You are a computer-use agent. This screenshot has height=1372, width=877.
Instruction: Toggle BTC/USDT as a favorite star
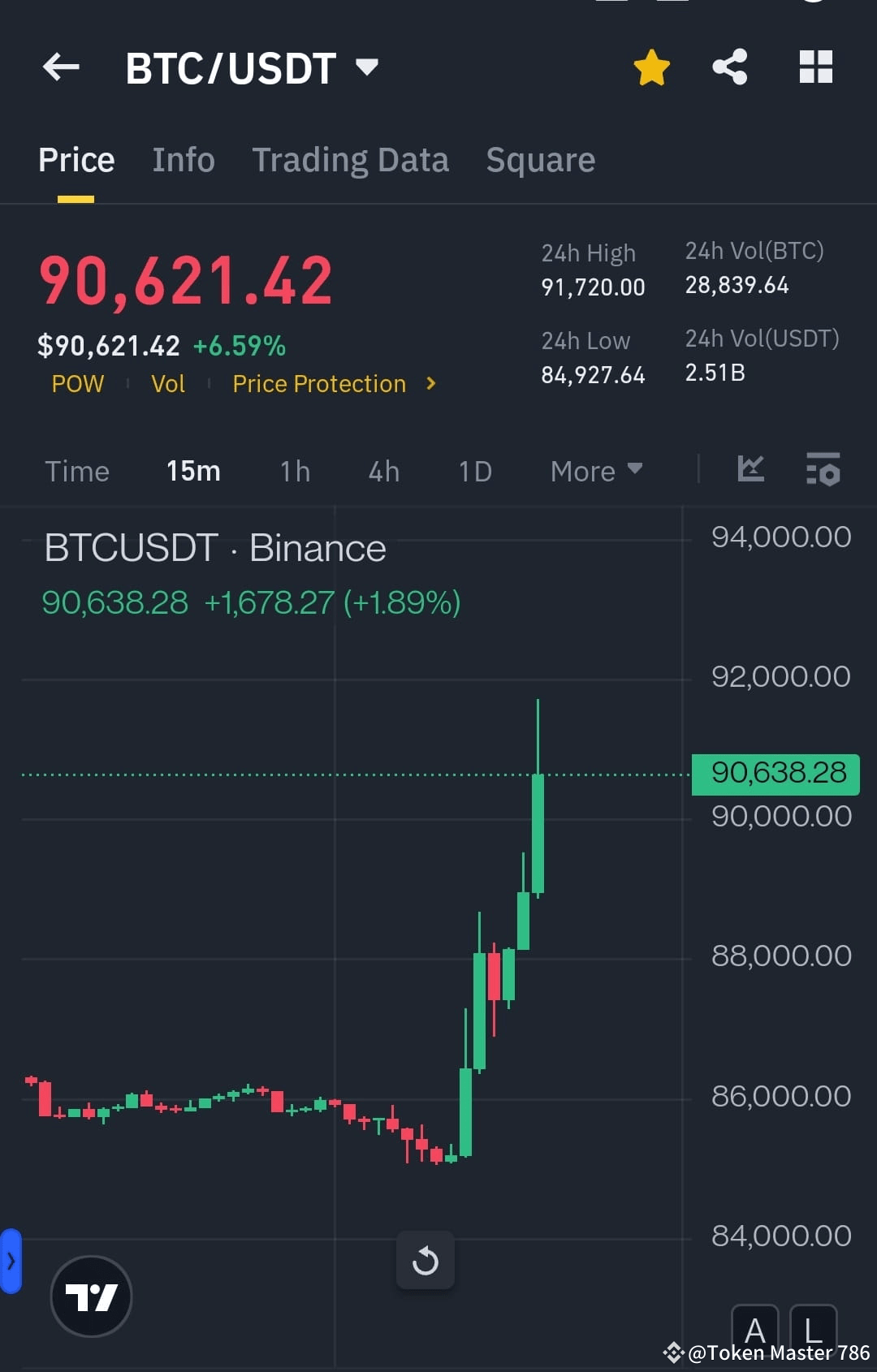click(x=651, y=67)
